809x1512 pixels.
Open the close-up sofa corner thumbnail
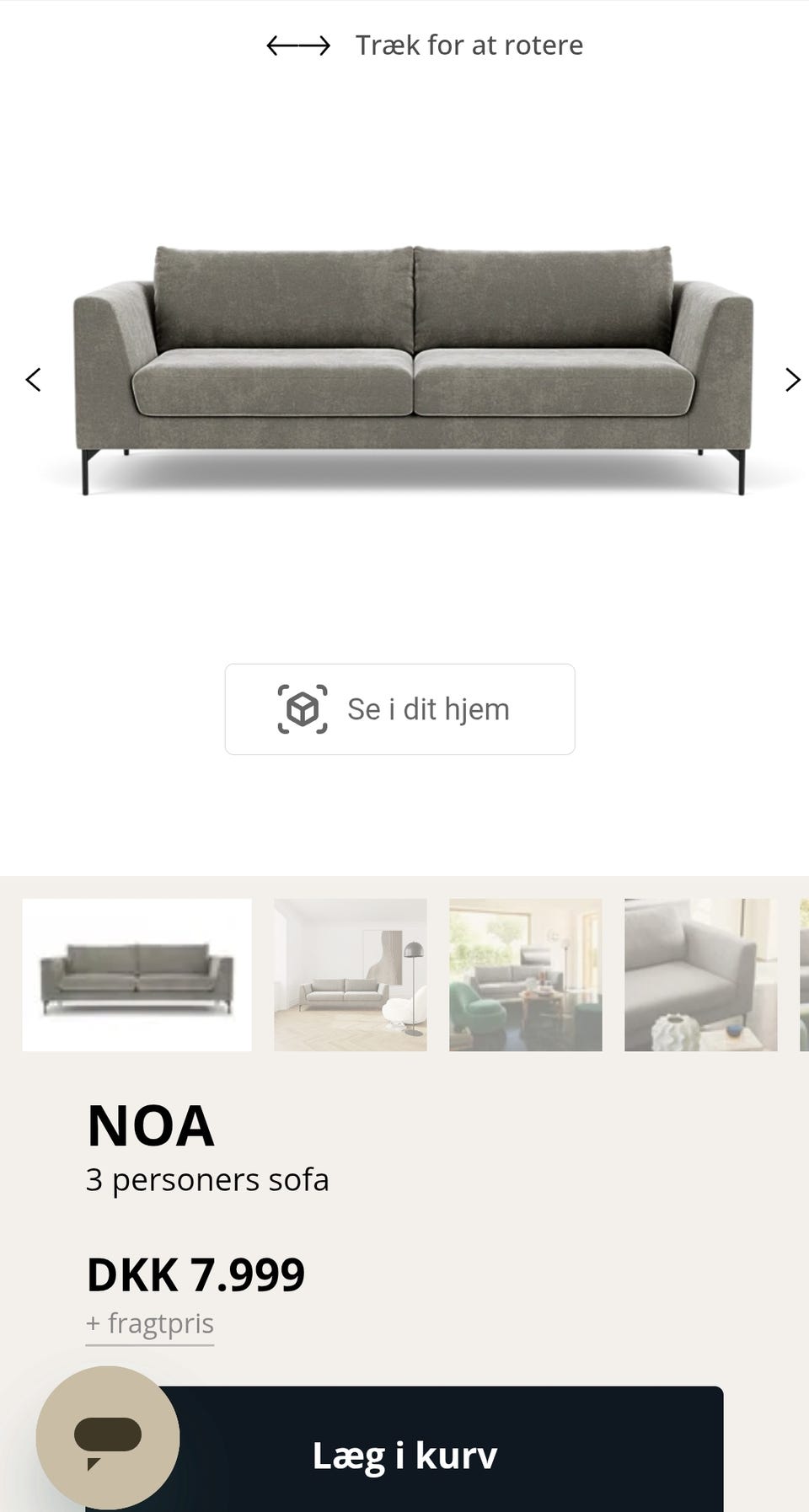click(699, 975)
